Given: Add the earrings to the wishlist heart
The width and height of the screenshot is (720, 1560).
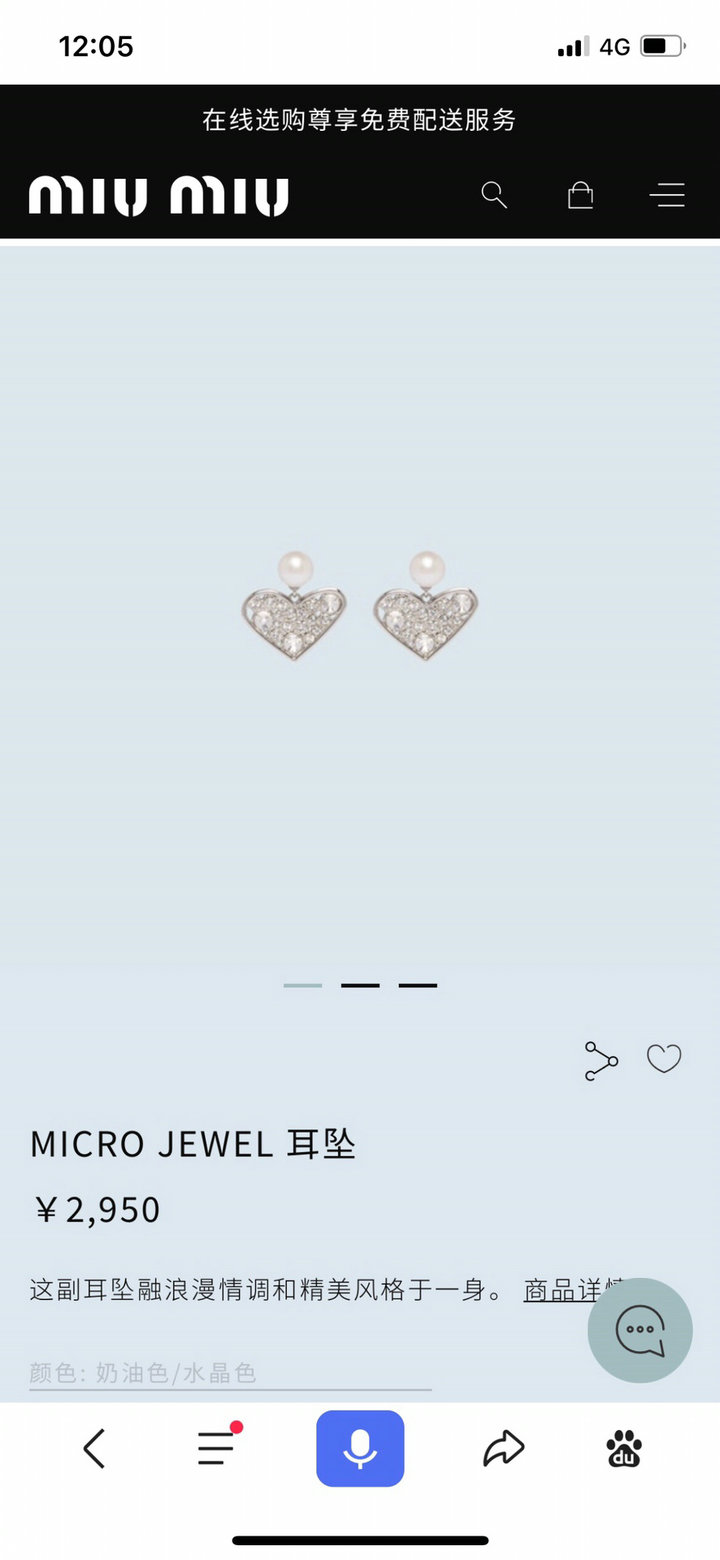Looking at the screenshot, I should coord(664,1058).
